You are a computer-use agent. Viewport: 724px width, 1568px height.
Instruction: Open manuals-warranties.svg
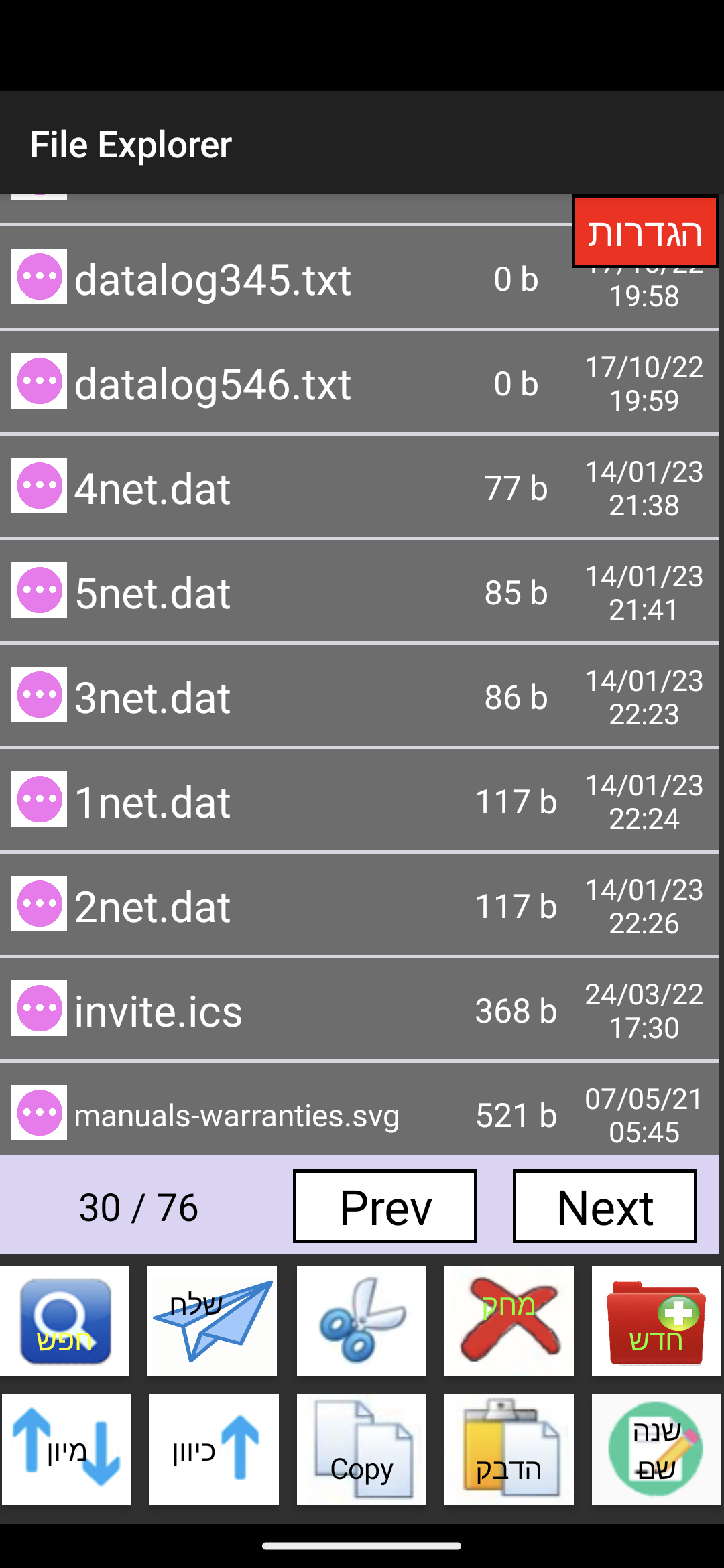pyautogui.click(x=236, y=1115)
